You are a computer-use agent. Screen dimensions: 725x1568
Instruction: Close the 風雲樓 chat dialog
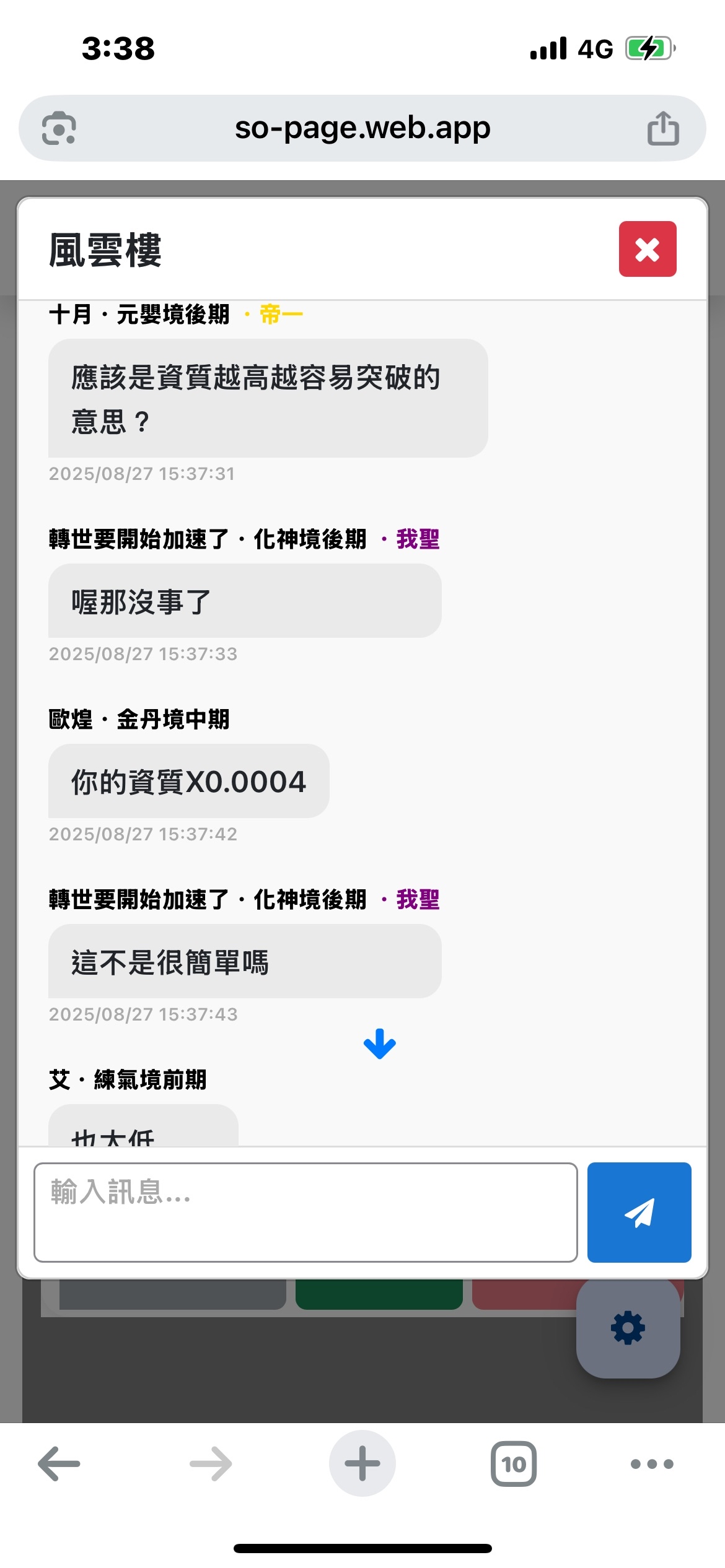point(647,249)
